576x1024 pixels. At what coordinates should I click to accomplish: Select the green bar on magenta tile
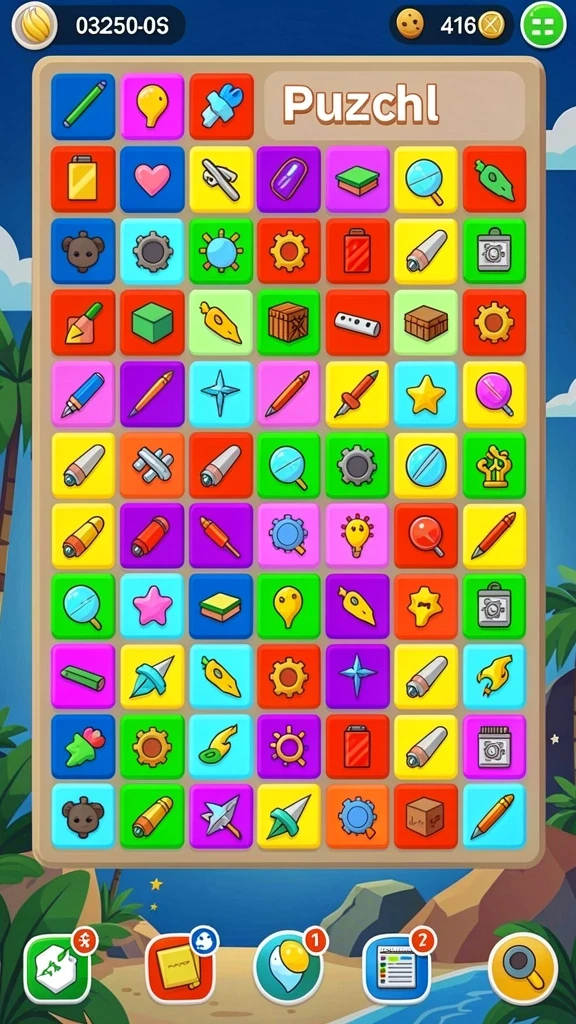click(x=83, y=677)
